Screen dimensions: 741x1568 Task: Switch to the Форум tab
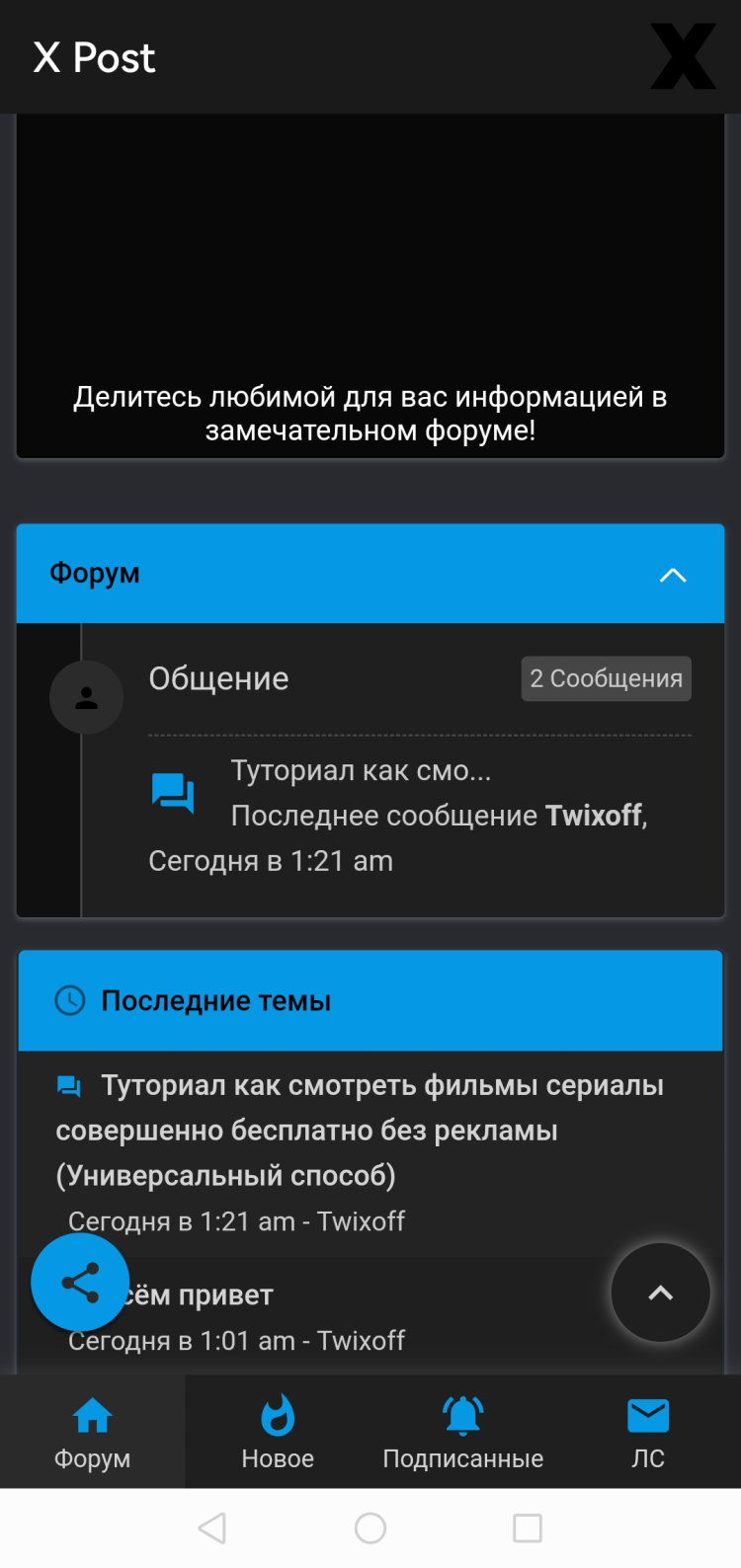tap(92, 1432)
